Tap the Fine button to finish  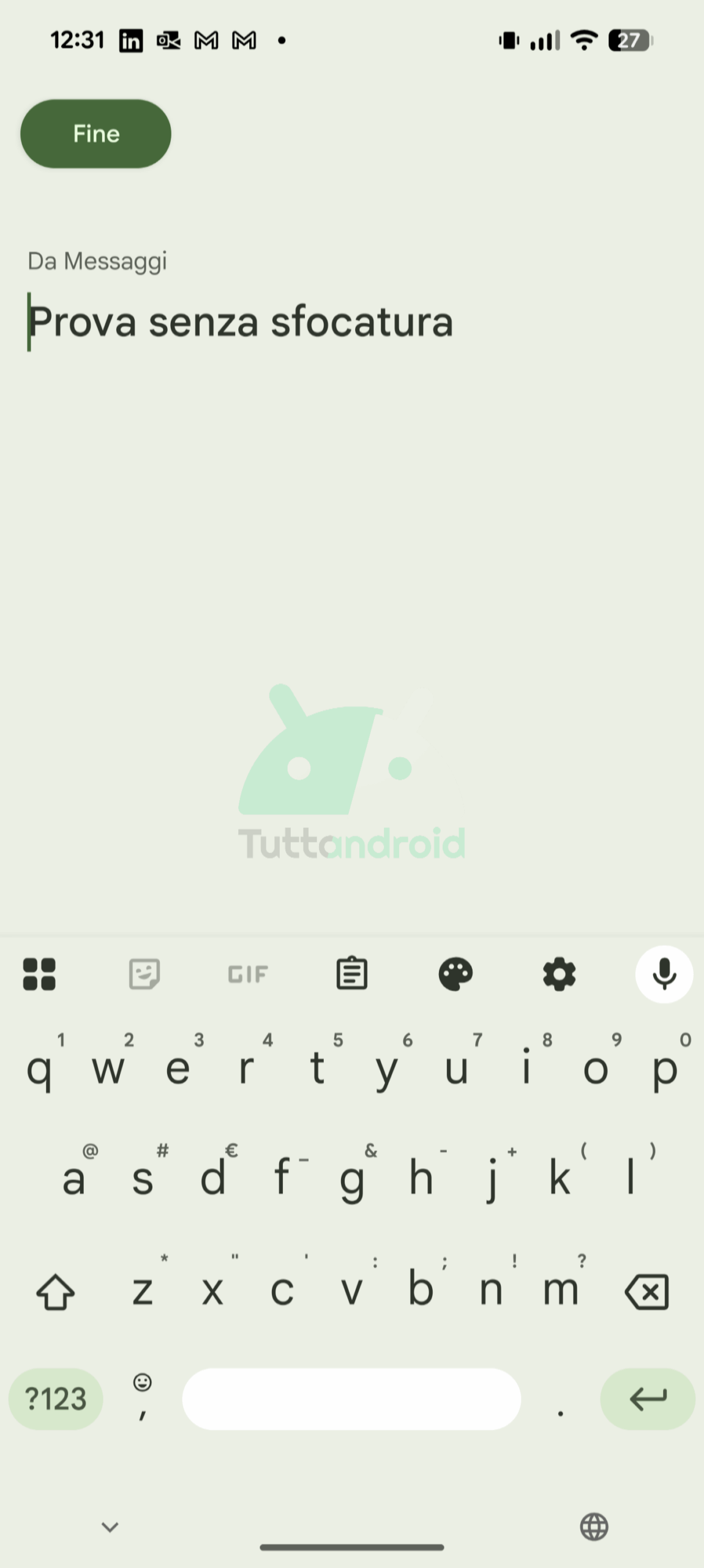coord(95,134)
